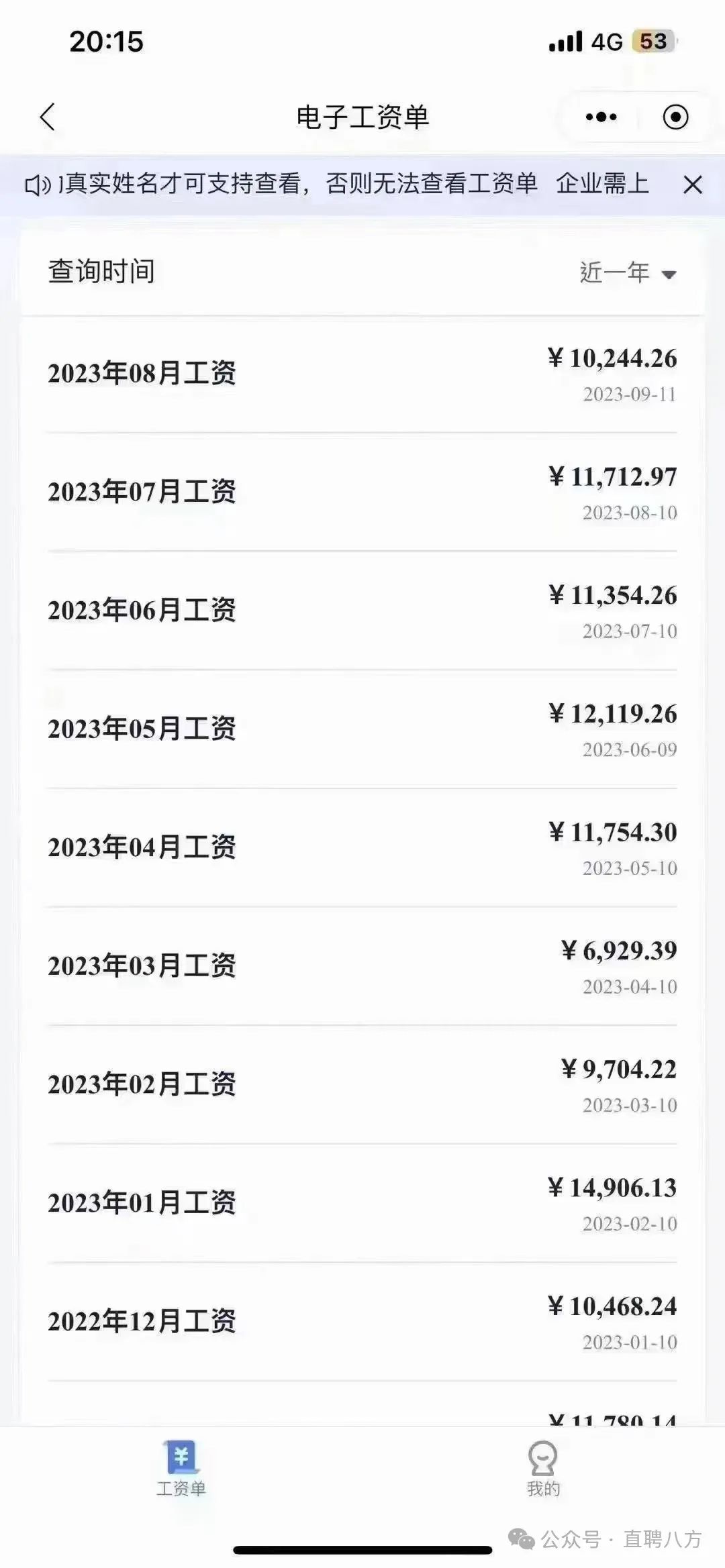Check the 2023年01月工资 details
Screen dimensions: 725x1568
pyautogui.click(x=362, y=1204)
